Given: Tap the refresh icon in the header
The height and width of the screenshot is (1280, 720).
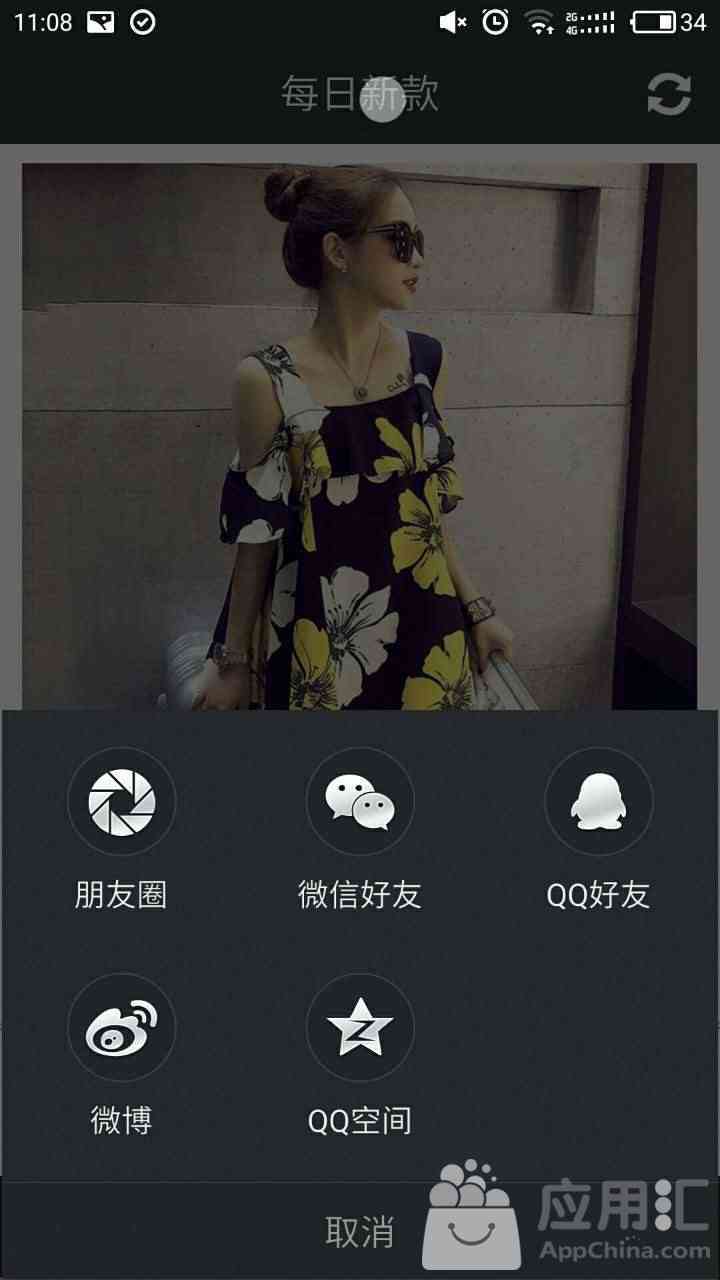Looking at the screenshot, I should [669, 94].
